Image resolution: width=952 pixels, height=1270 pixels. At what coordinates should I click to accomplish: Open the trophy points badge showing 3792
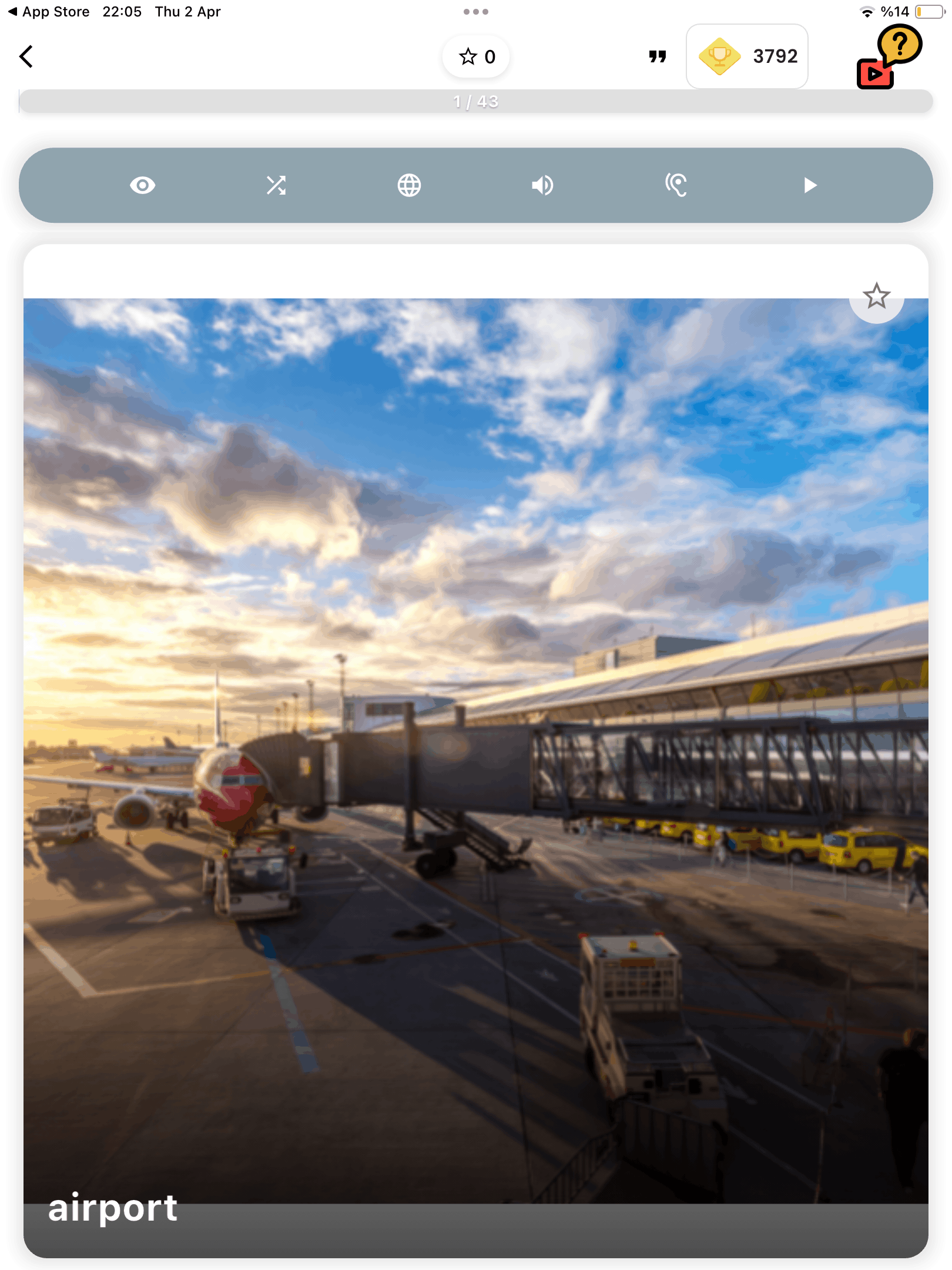[747, 56]
